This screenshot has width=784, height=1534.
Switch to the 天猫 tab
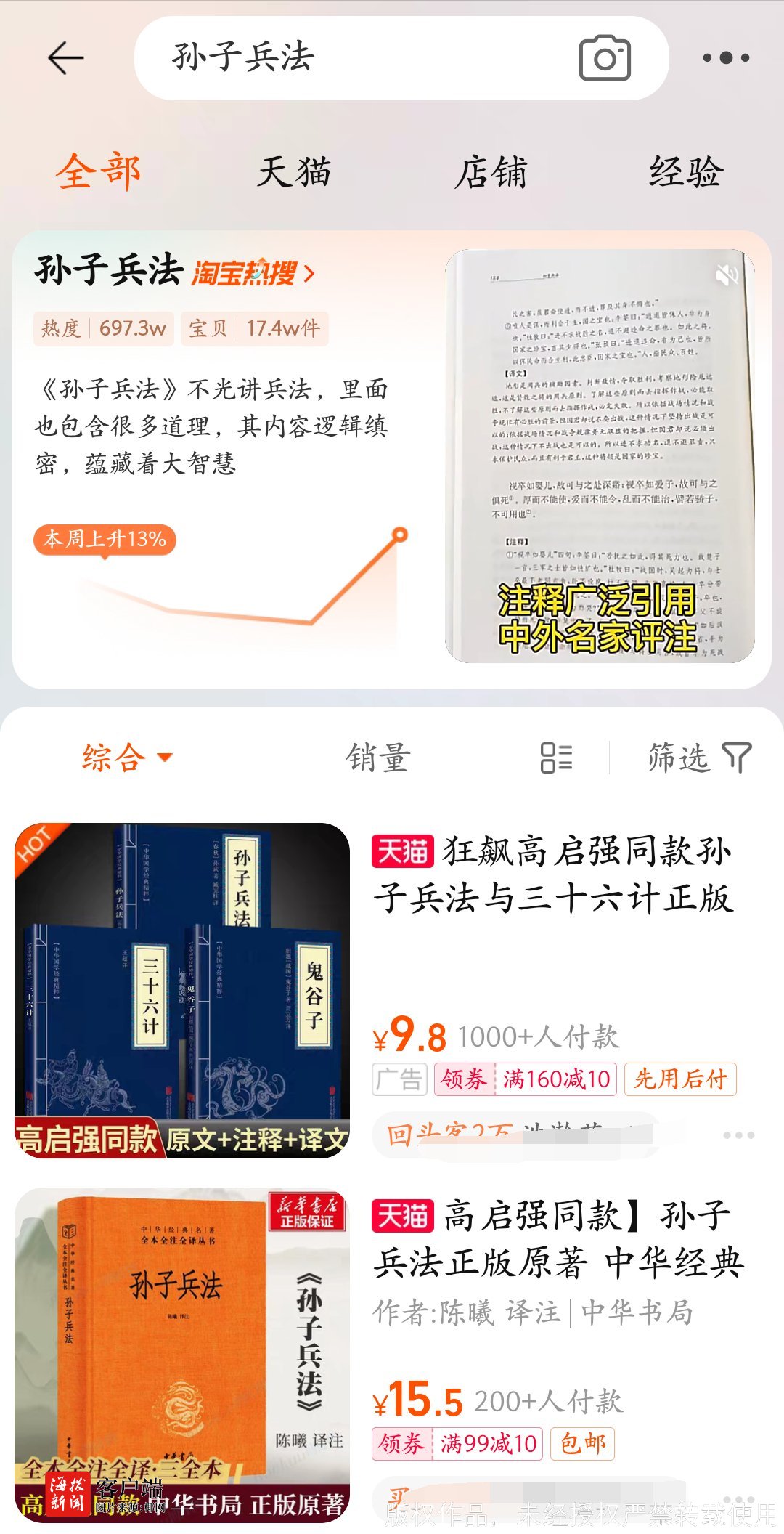[x=294, y=173]
